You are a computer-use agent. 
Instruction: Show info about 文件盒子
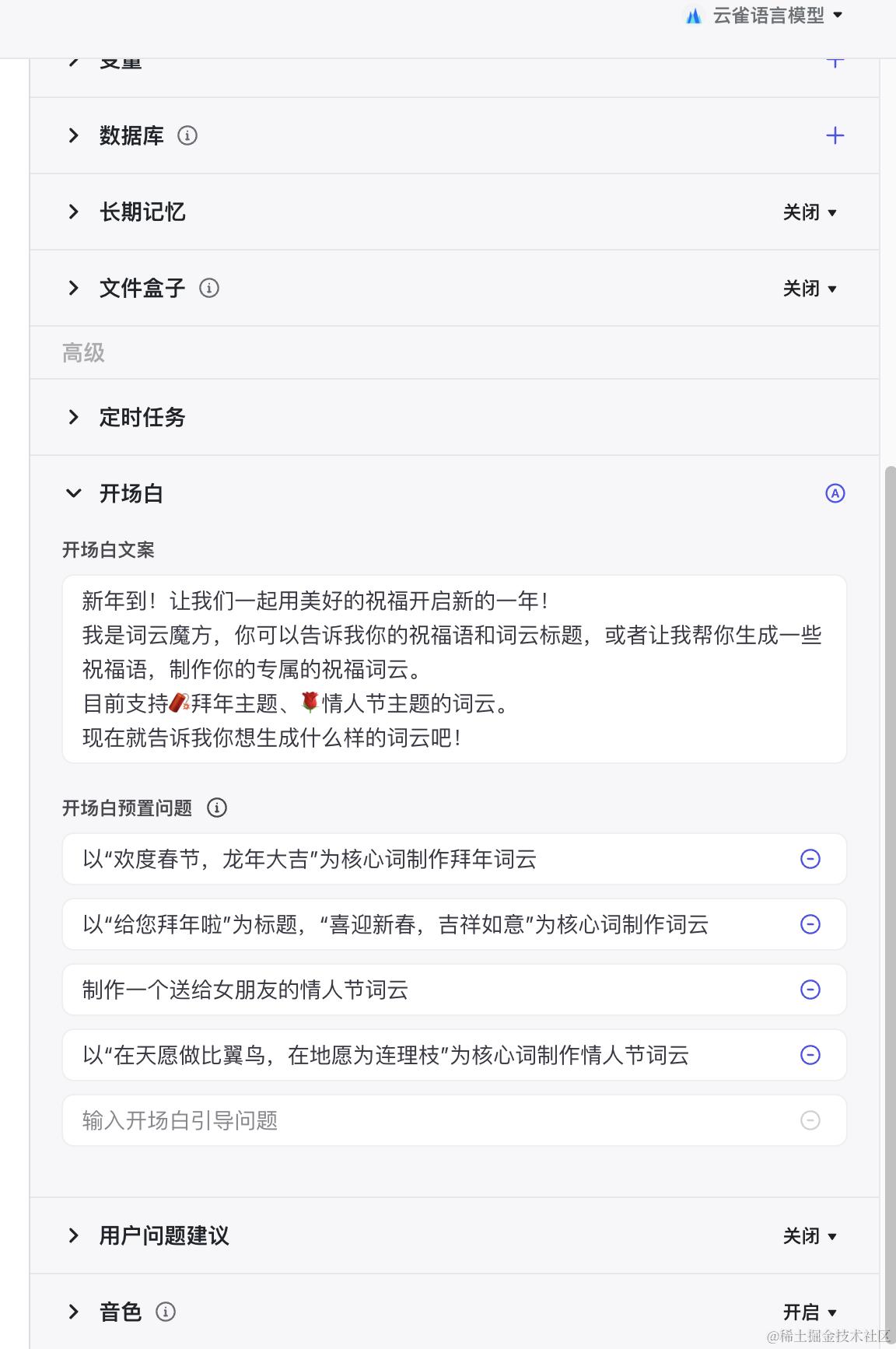click(x=209, y=288)
